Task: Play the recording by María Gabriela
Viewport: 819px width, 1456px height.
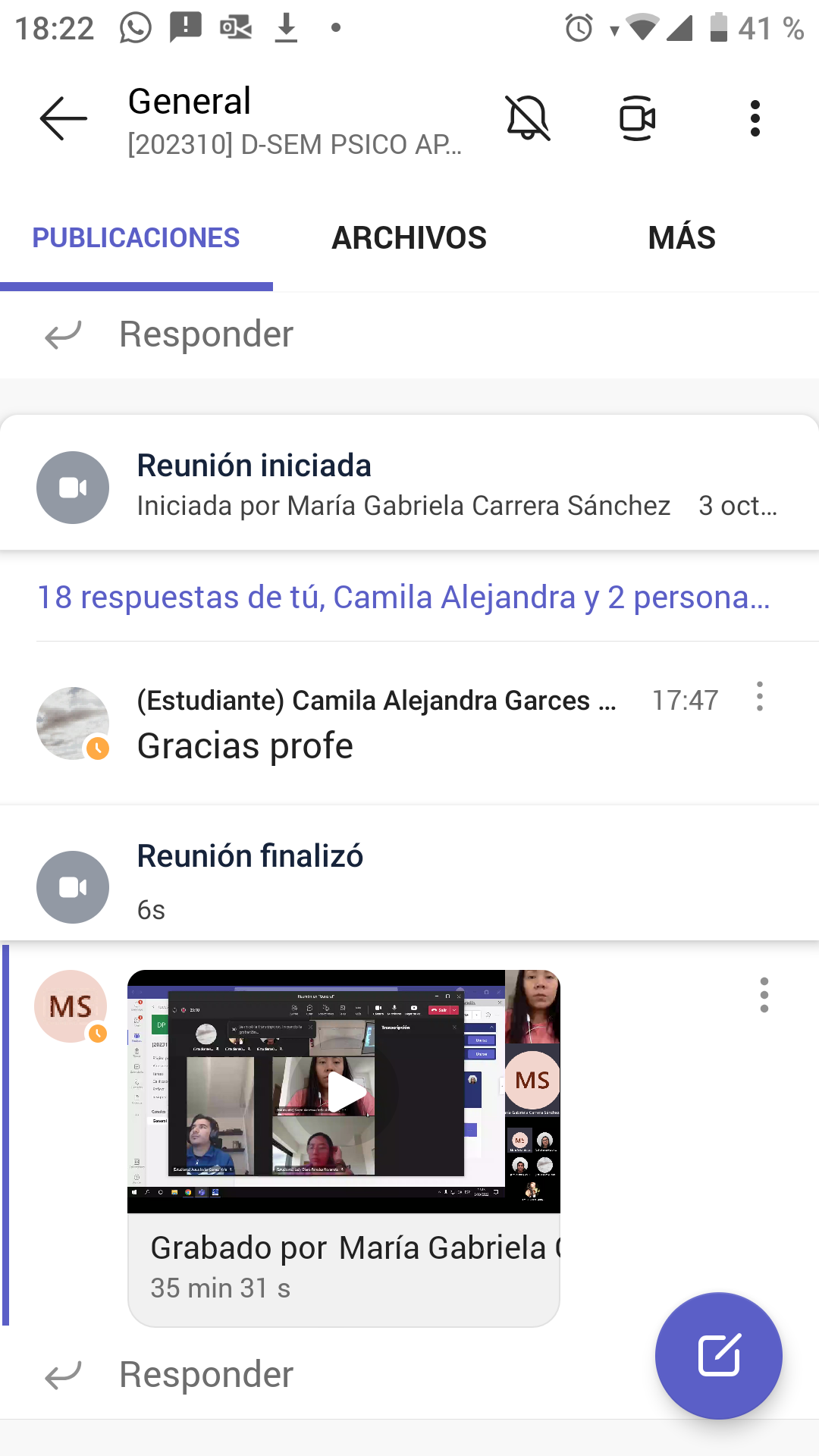Action: point(345,1092)
